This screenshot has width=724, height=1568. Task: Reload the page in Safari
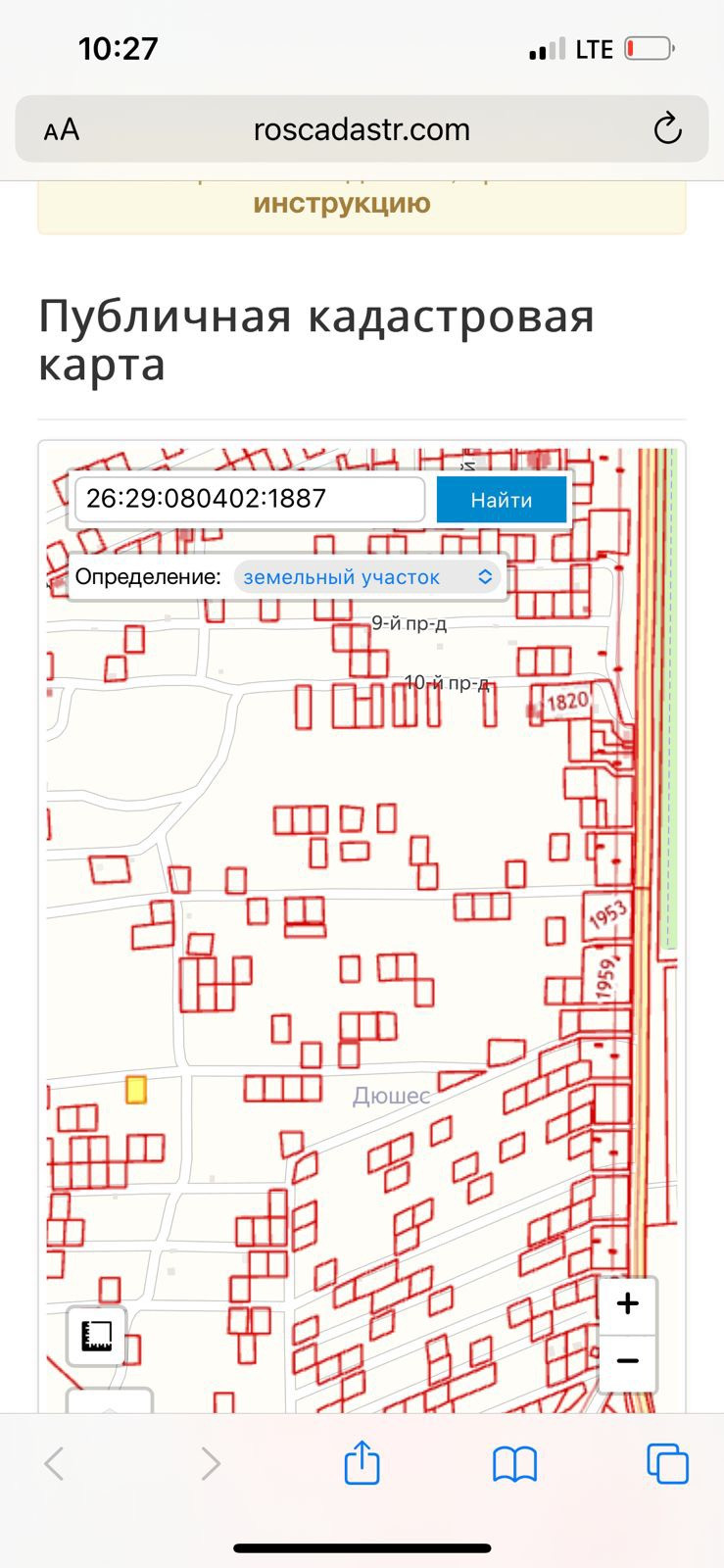pos(667,129)
